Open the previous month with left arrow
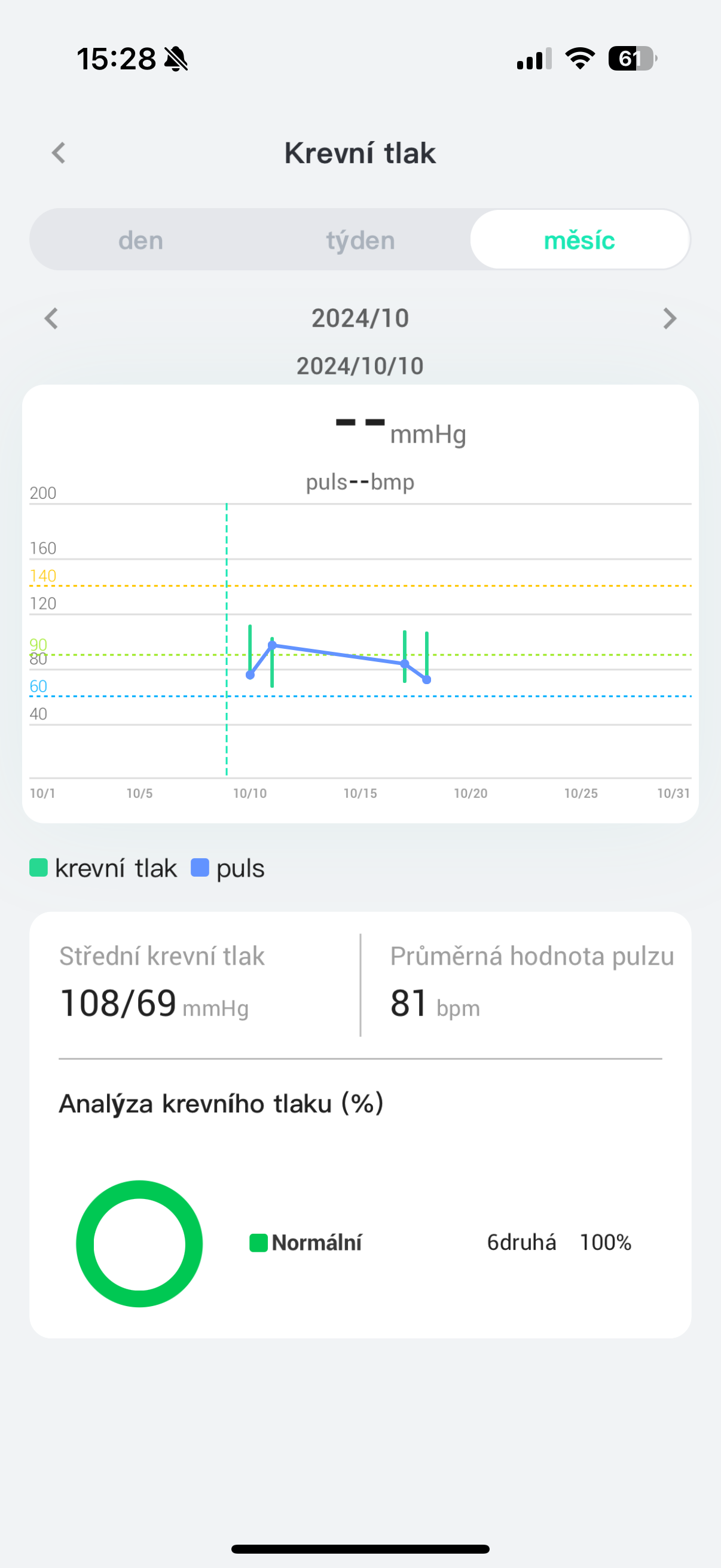Image resolution: width=721 pixels, height=1568 pixels. 52,318
